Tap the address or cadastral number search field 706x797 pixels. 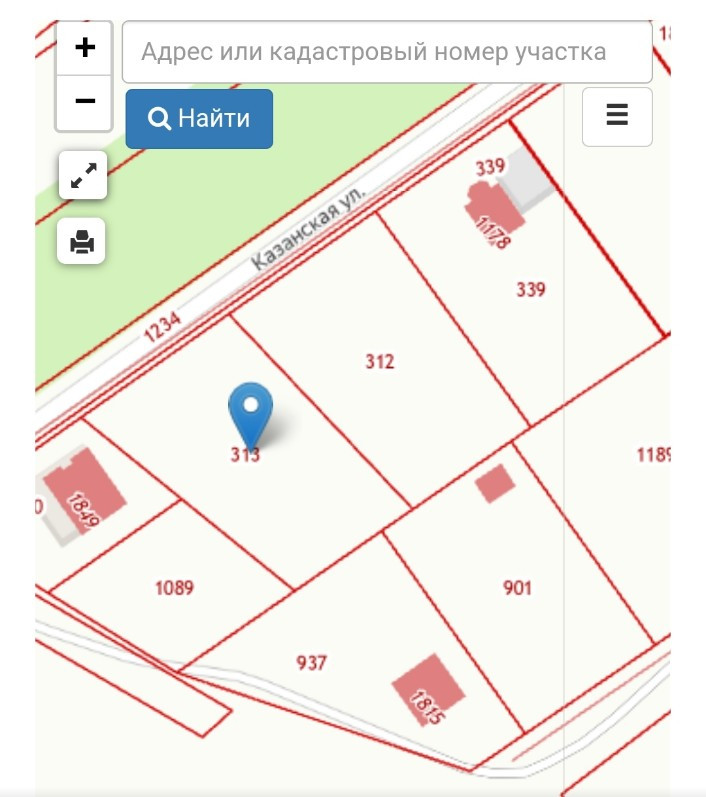click(x=387, y=52)
